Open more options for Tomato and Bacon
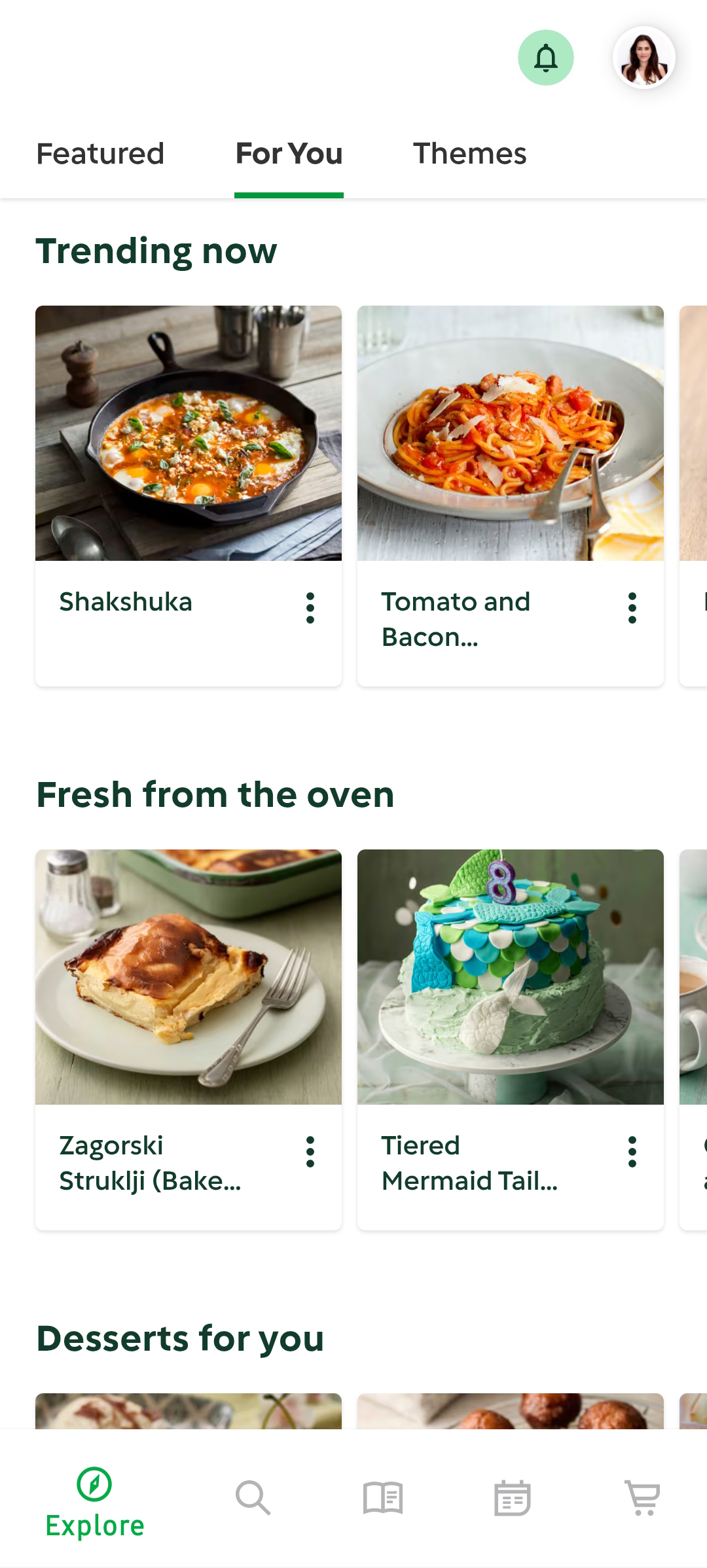Viewport: 707px width, 1568px height. pos(632,608)
